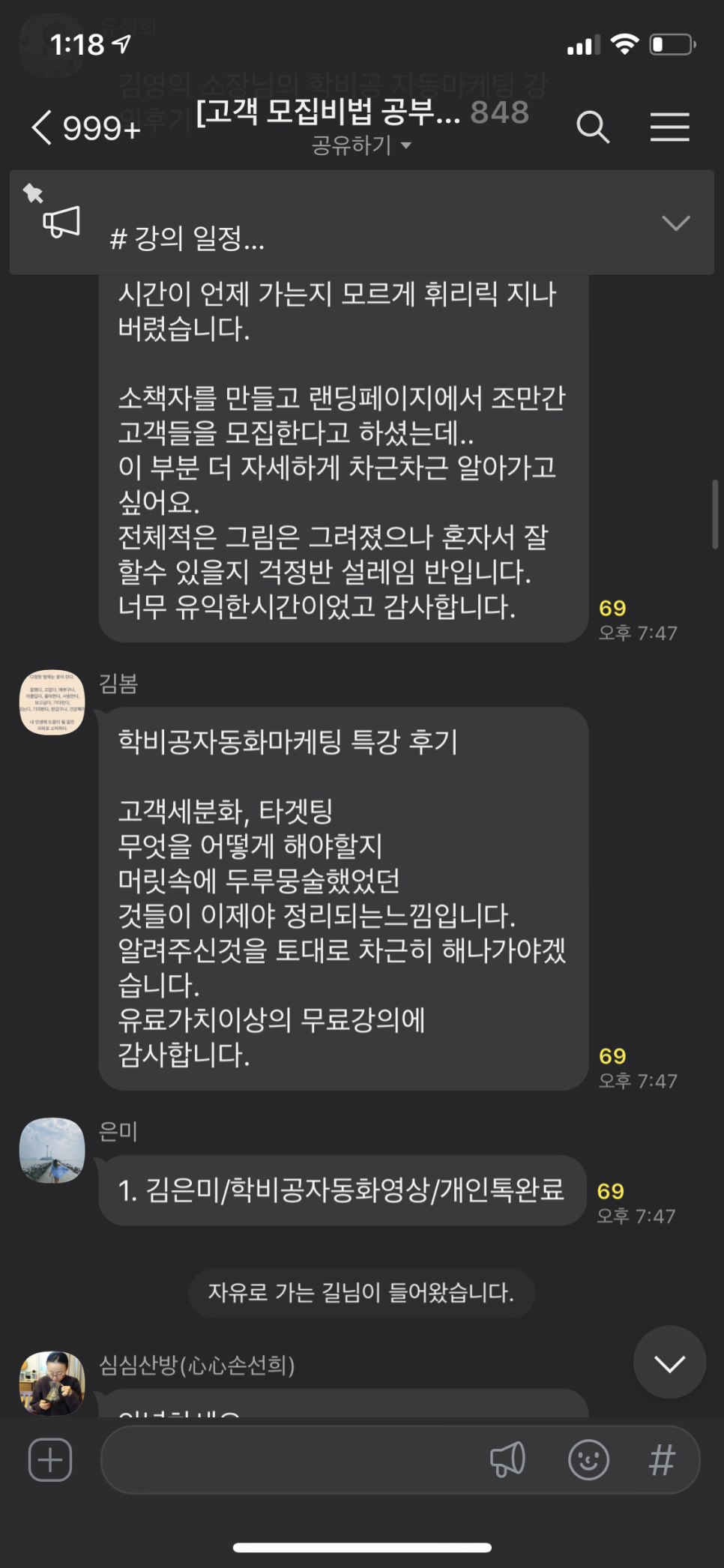
Task: Open the hashtag search
Action: 662,1459
